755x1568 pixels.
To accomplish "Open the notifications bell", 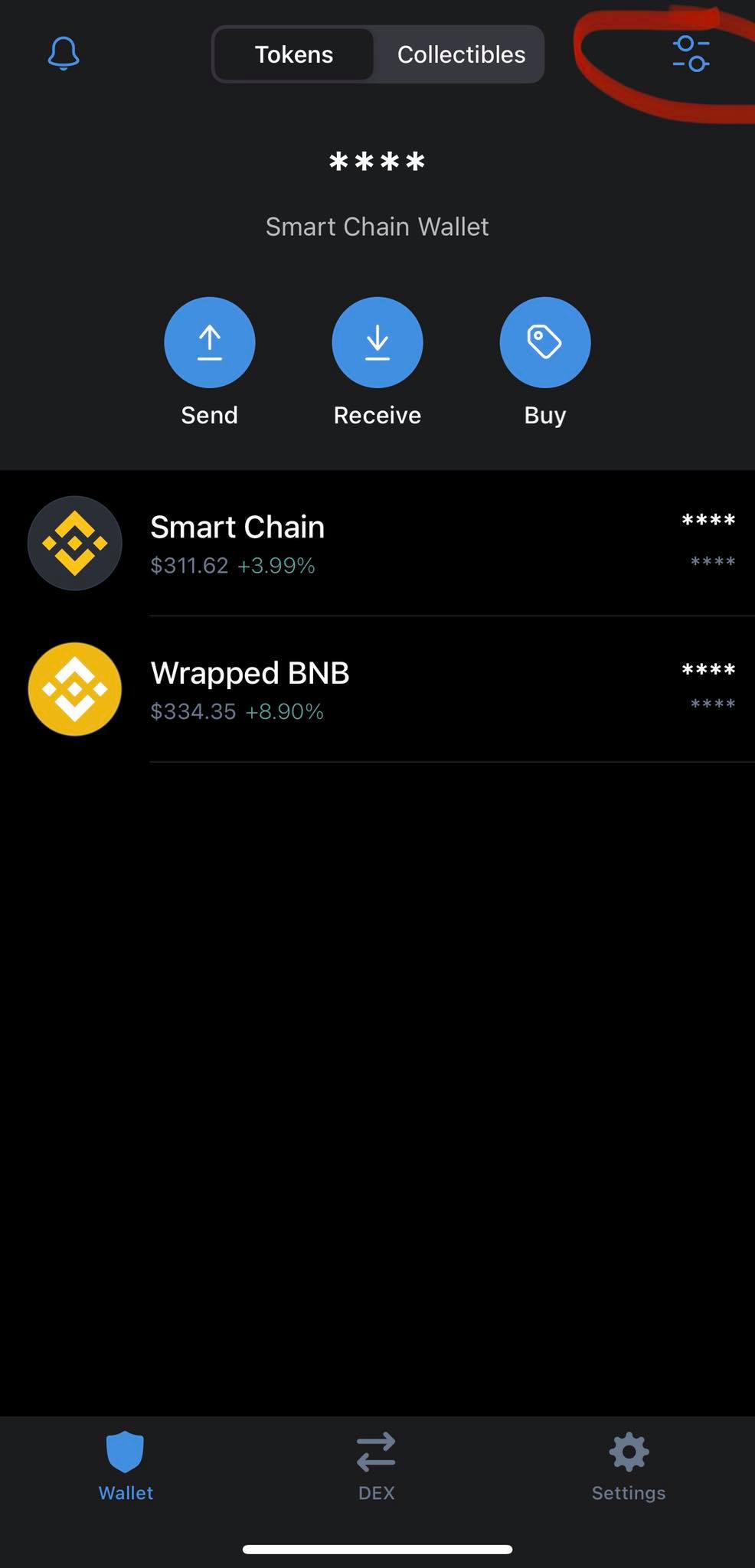I will pyautogui.click(x=64, y=54).
